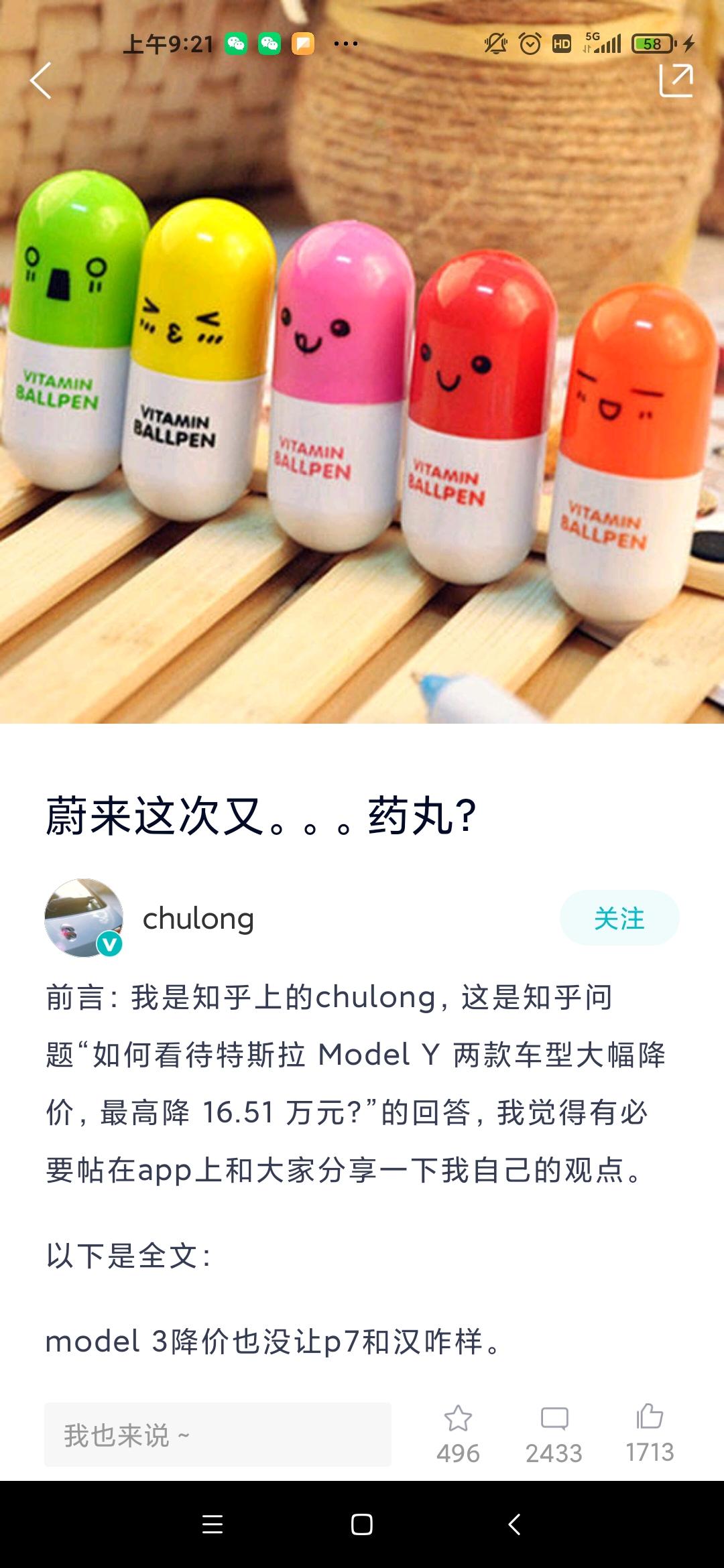Image resolution: width=724 pixels, height=1568 pixels.
Task: Follow chulong with the 关注 button
Action: coord(619,918)
